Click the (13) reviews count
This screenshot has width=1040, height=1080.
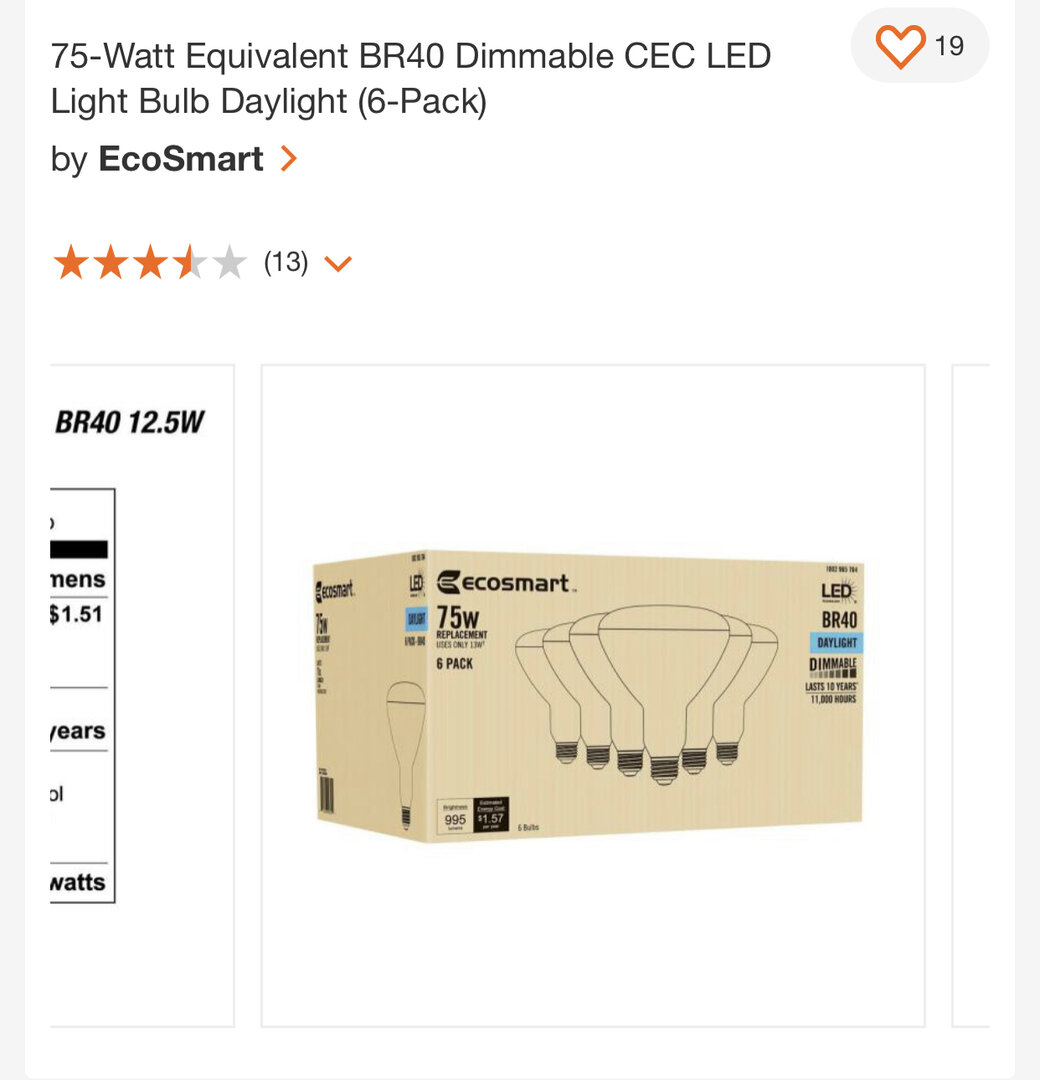click(284, 261)
